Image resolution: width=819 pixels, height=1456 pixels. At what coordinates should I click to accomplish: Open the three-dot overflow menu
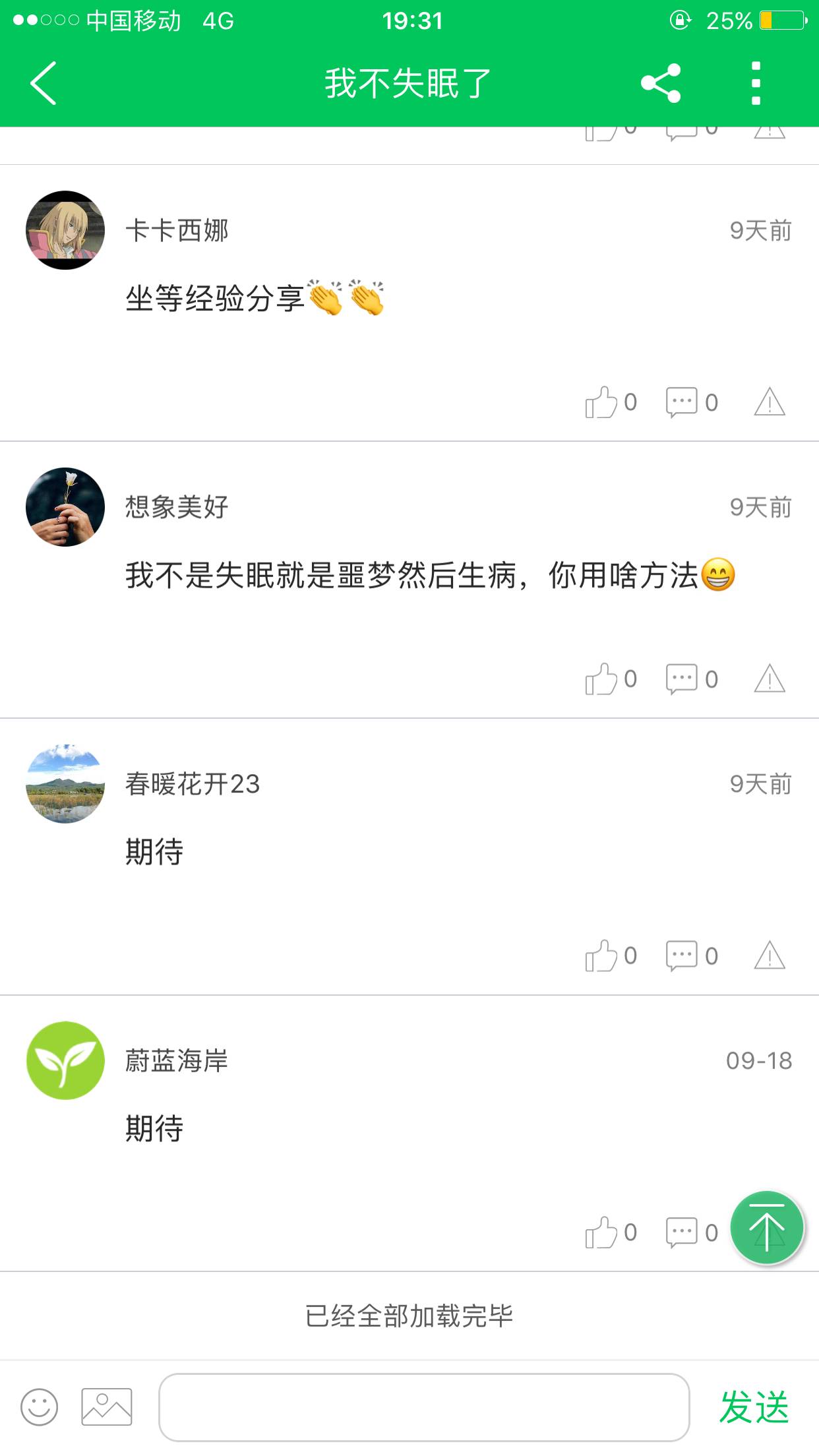(756, 84)
